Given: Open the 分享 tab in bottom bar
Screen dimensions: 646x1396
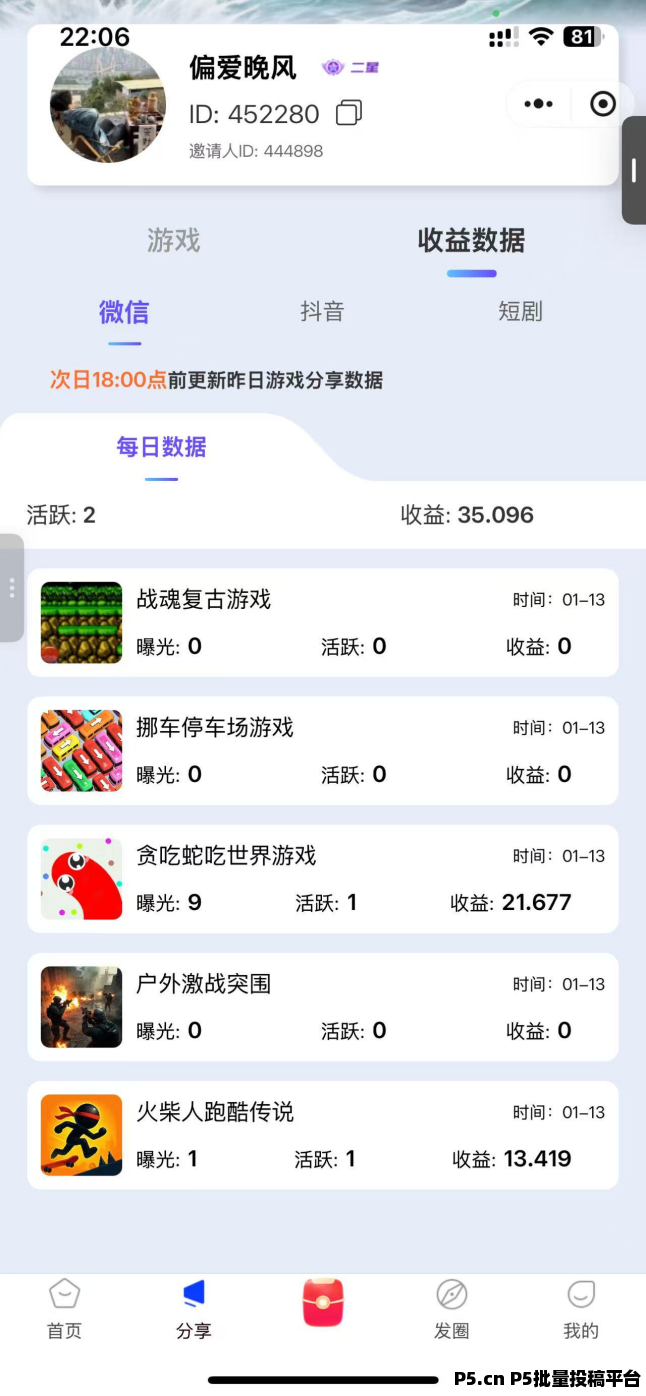Looking at the screenshot, I should [x=194, y=1308].
